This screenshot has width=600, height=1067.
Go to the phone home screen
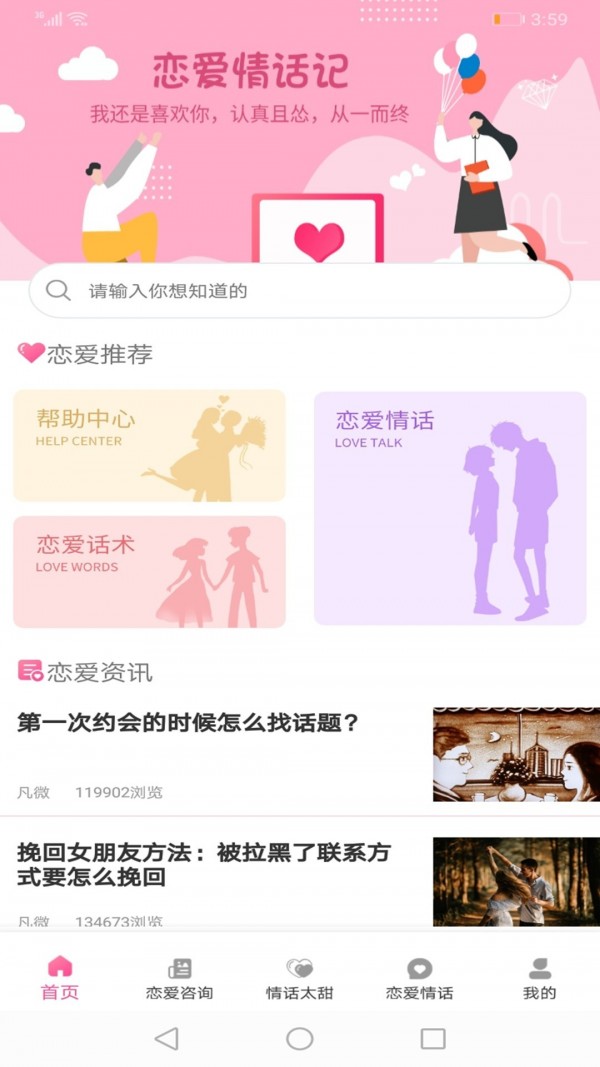click(300, 1039)
